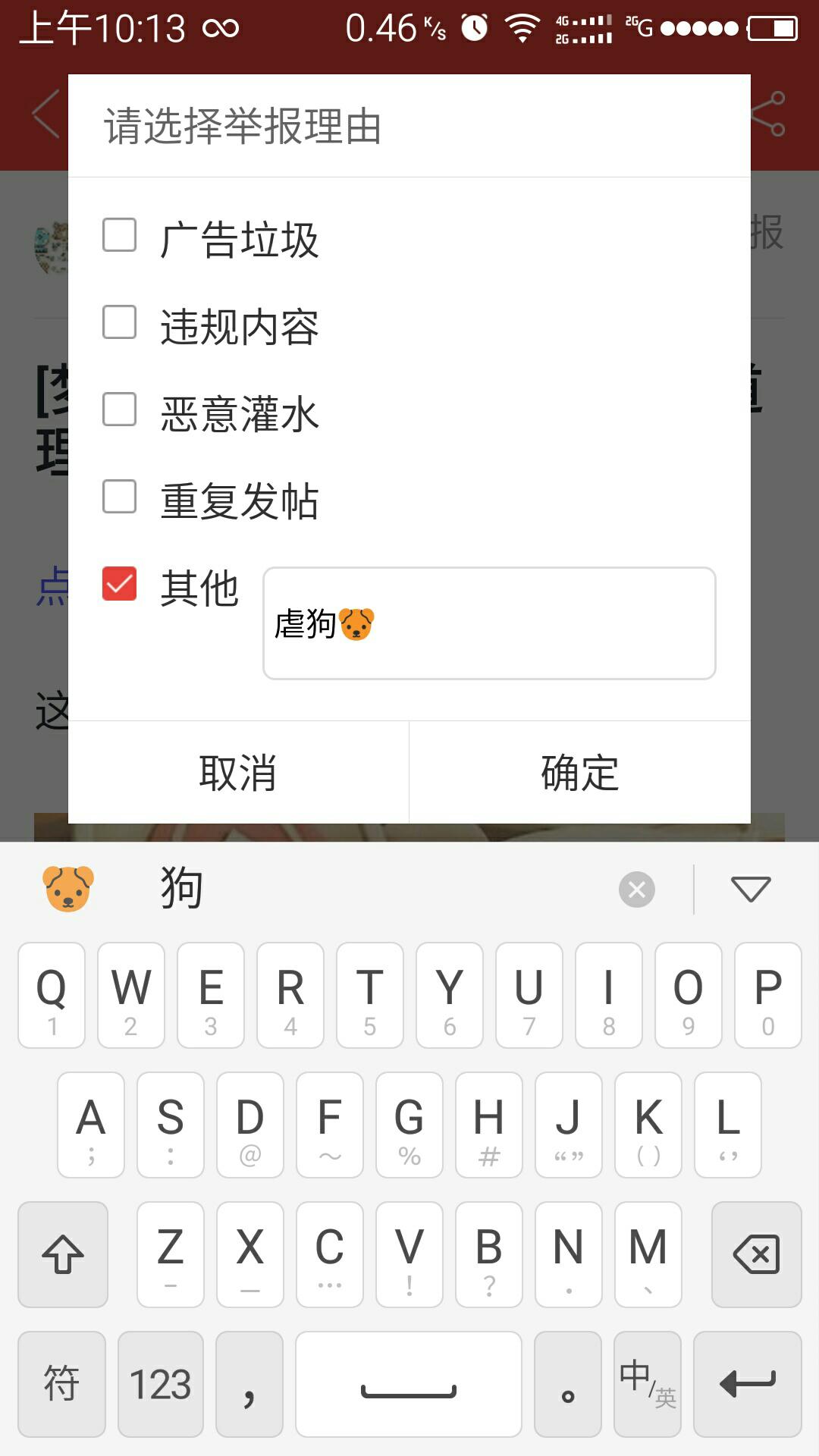This screenshot has width=819, height=1456.
Task: Confirm the report with 确定
Action: click(x=580, y=773)
